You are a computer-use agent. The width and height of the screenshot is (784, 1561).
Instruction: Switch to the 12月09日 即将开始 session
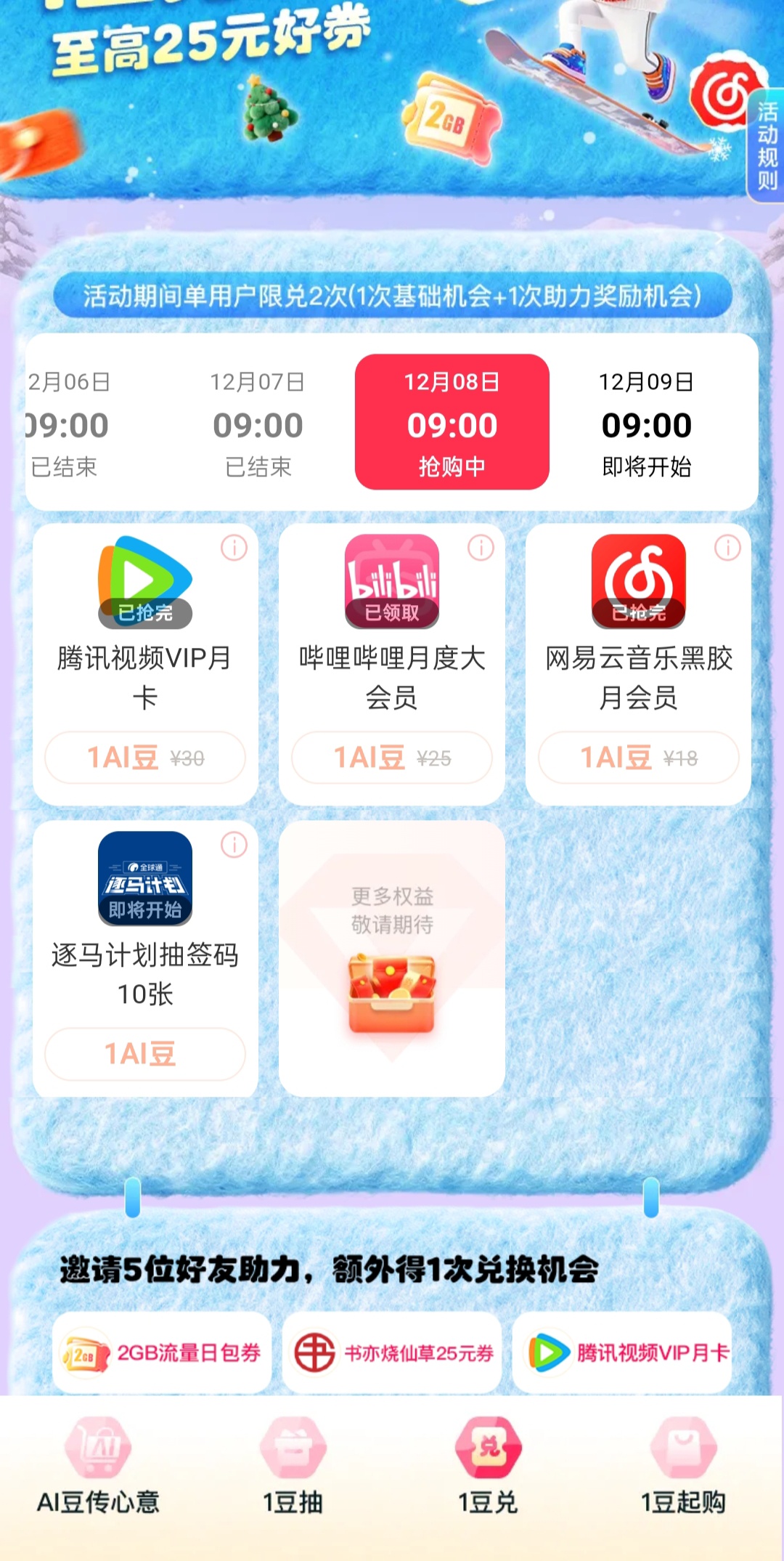(x=646, y=423)
